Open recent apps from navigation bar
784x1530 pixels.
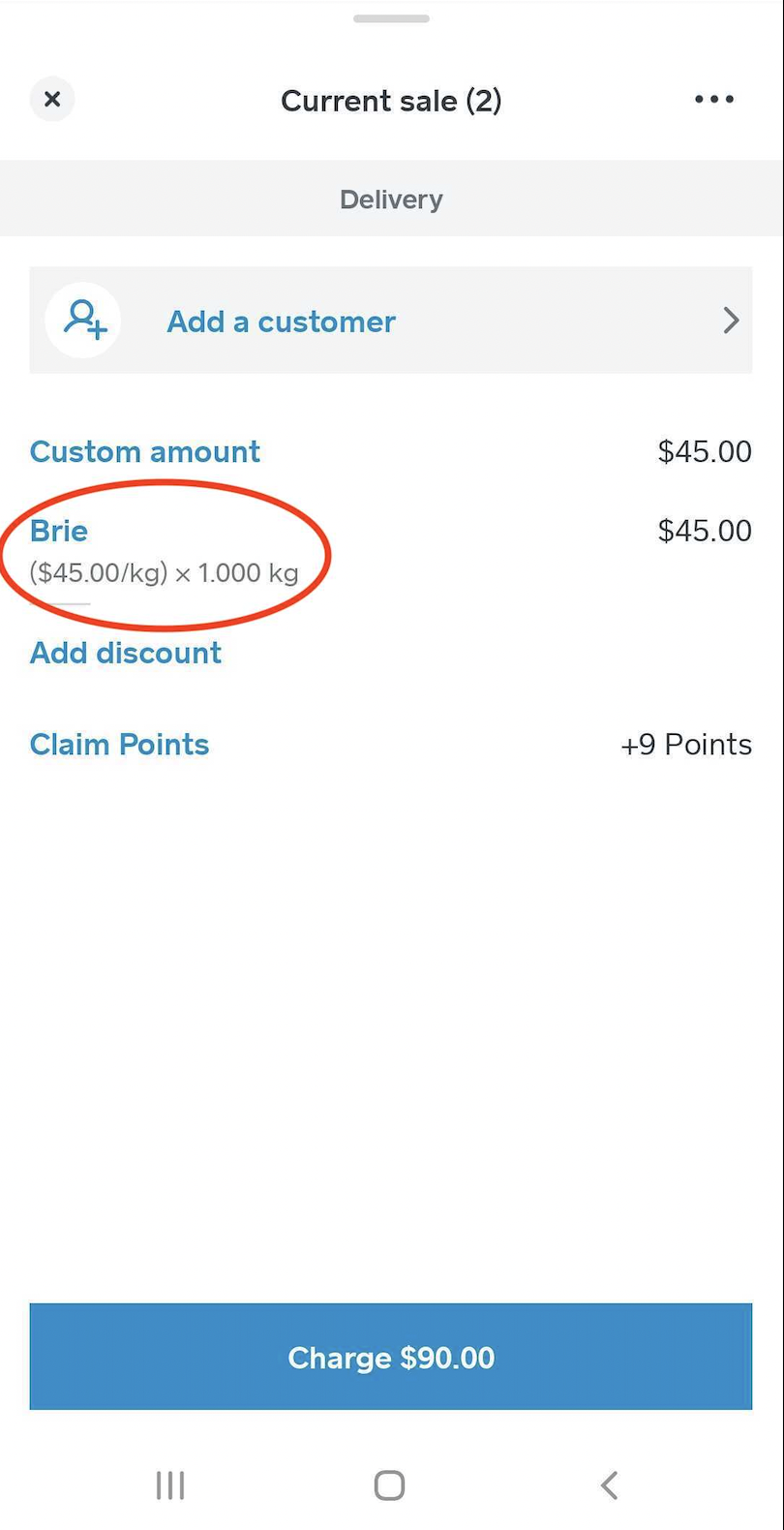(170, 1484)
